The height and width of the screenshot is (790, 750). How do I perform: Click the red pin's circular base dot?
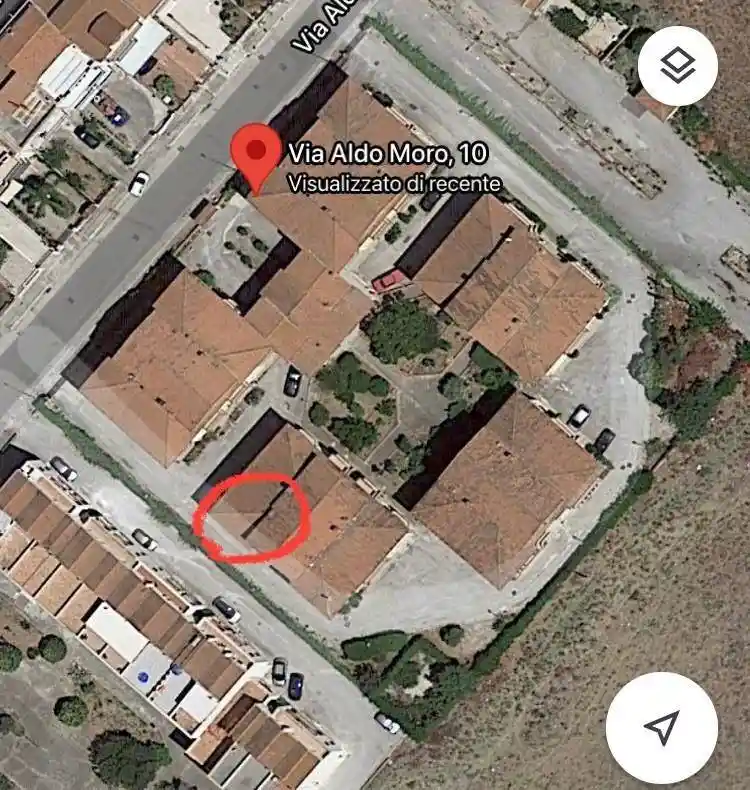tap(256, 147)
